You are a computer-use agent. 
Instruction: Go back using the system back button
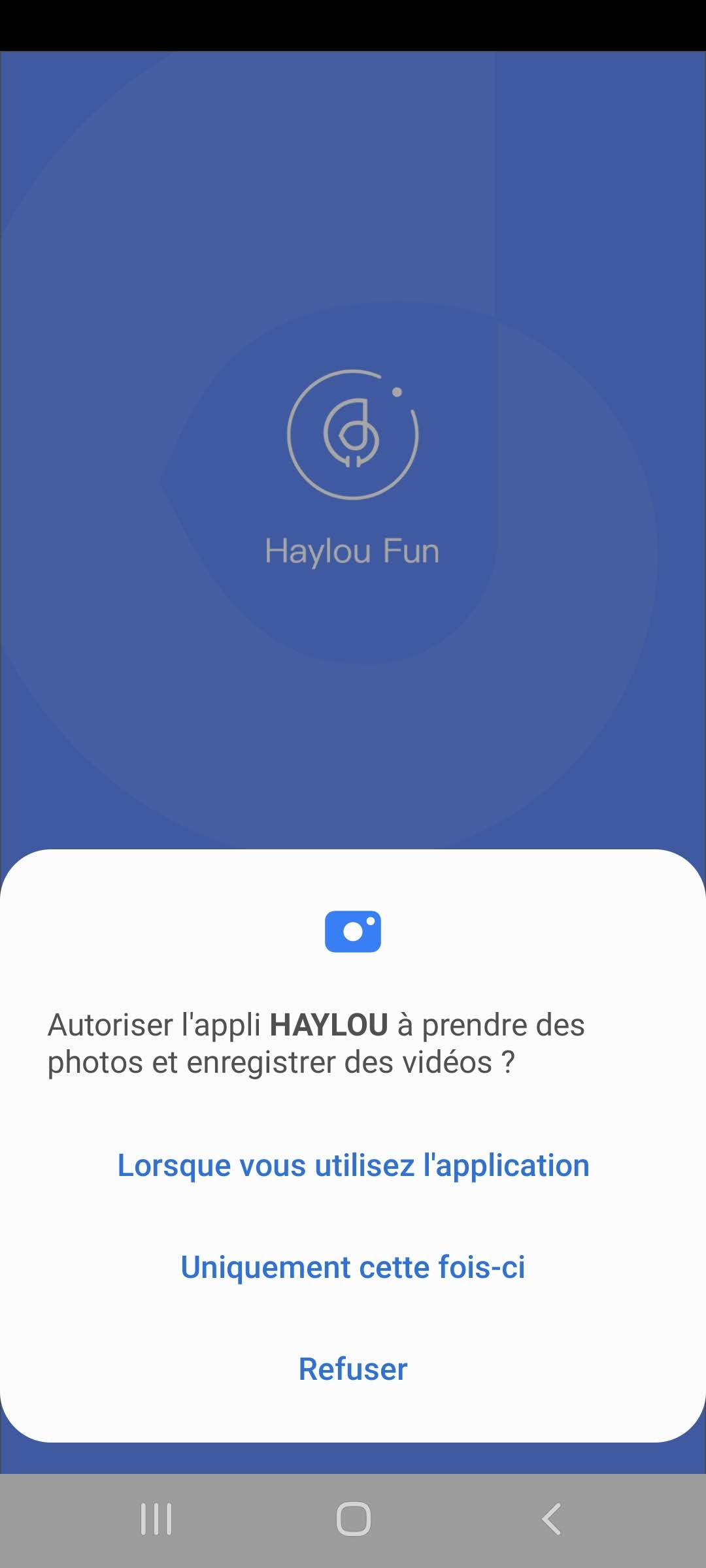click(551, 1518)
